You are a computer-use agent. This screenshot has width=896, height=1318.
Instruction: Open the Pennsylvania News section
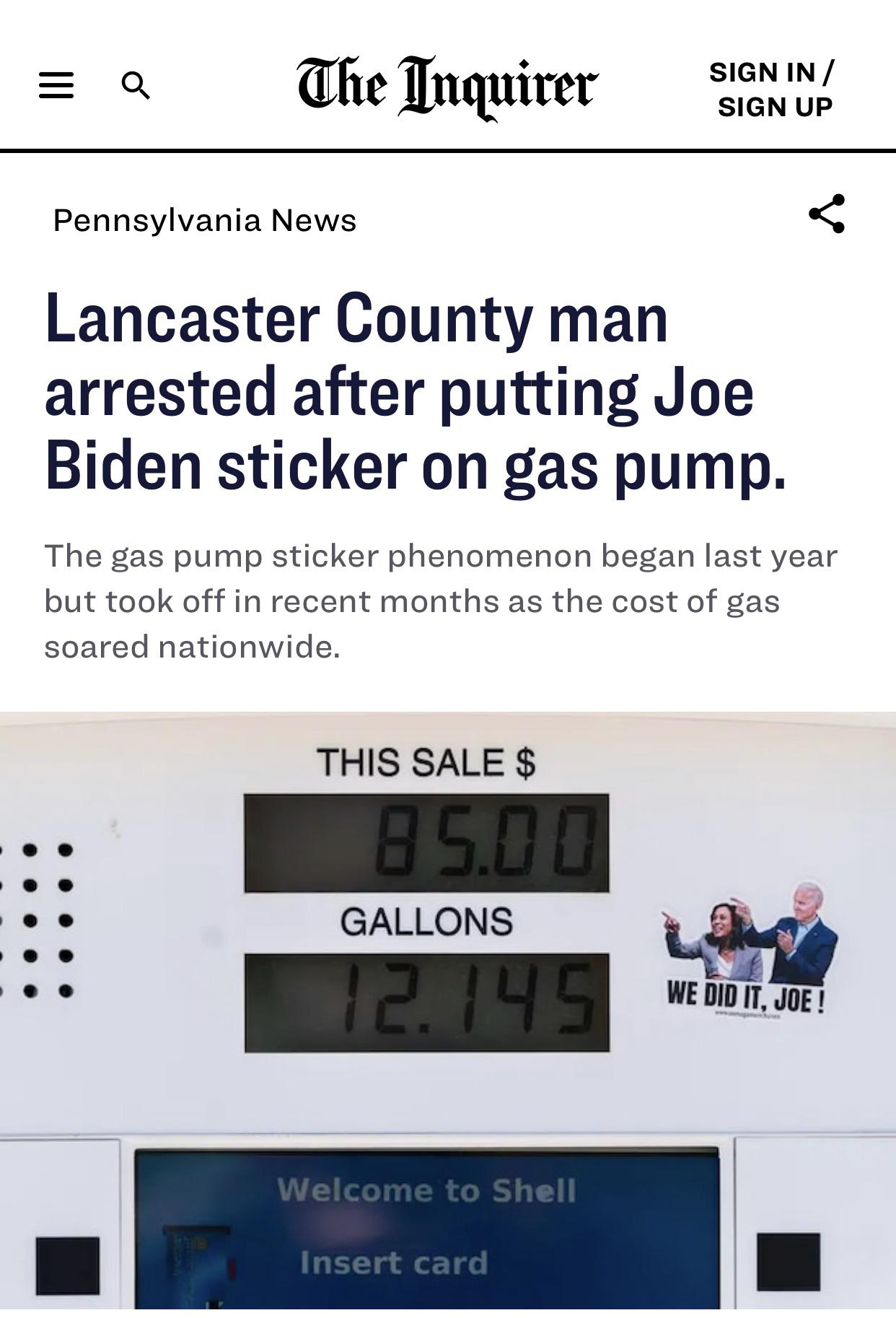(205, 220)
